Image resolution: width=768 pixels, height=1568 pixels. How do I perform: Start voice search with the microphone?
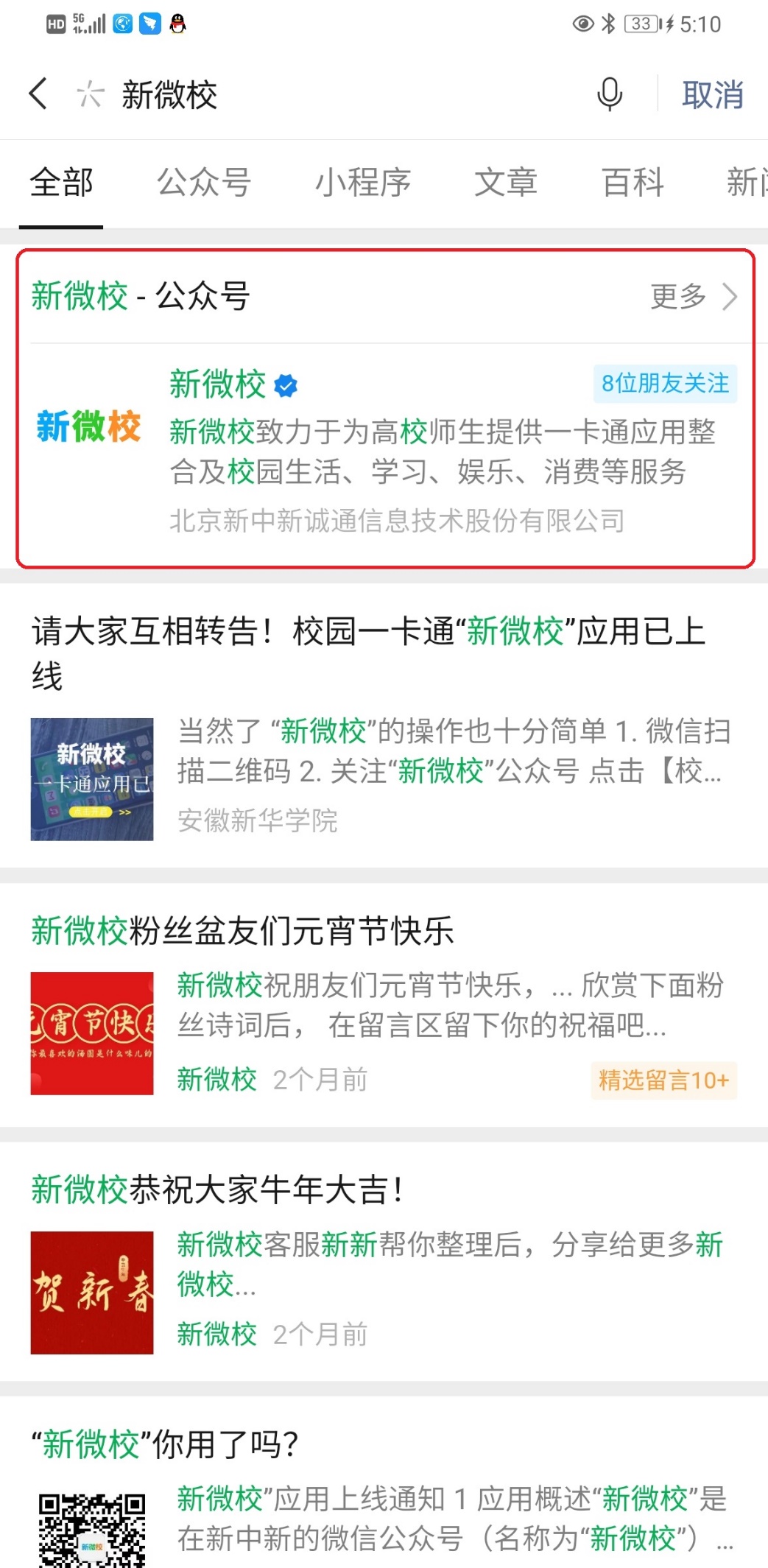[609, 94]
